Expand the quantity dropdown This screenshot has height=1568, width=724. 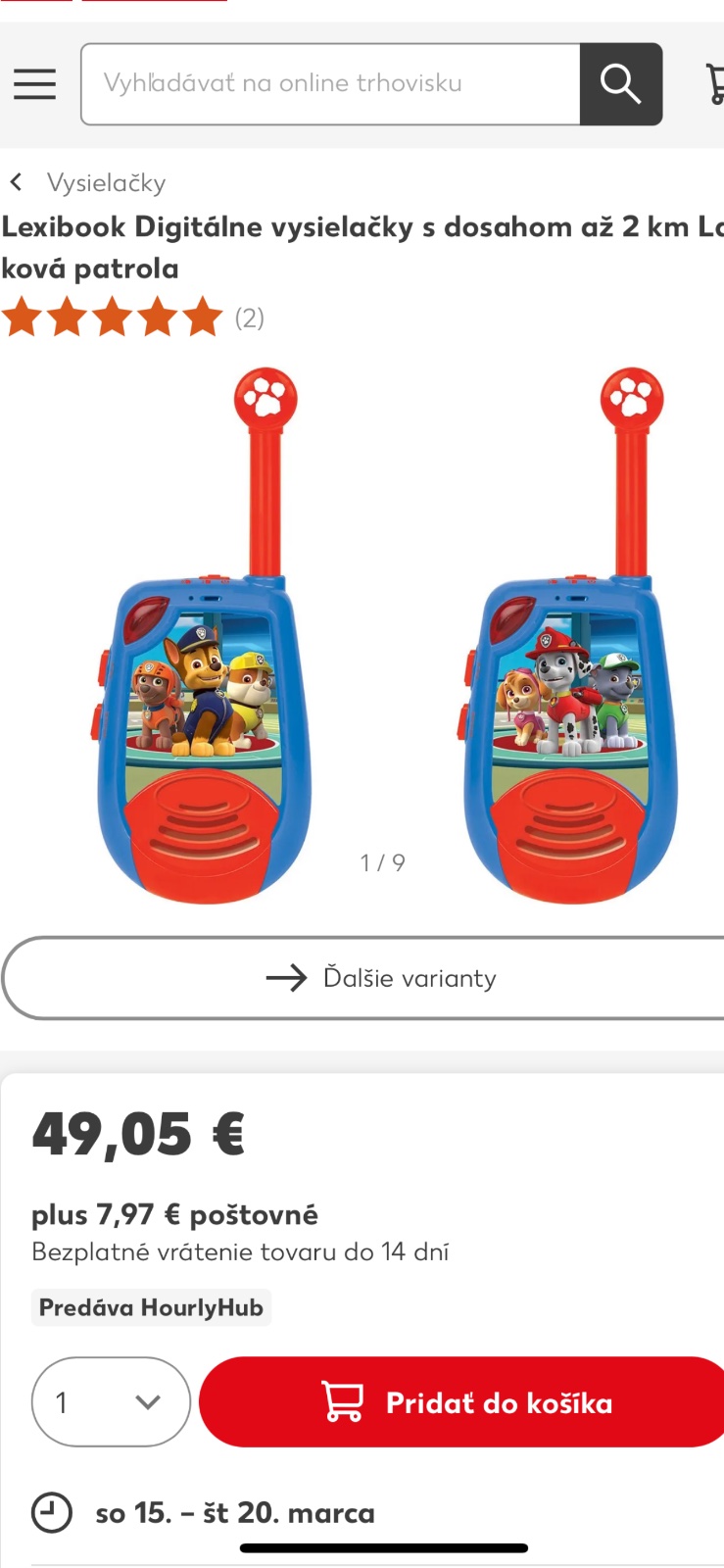coord(111,1401)
